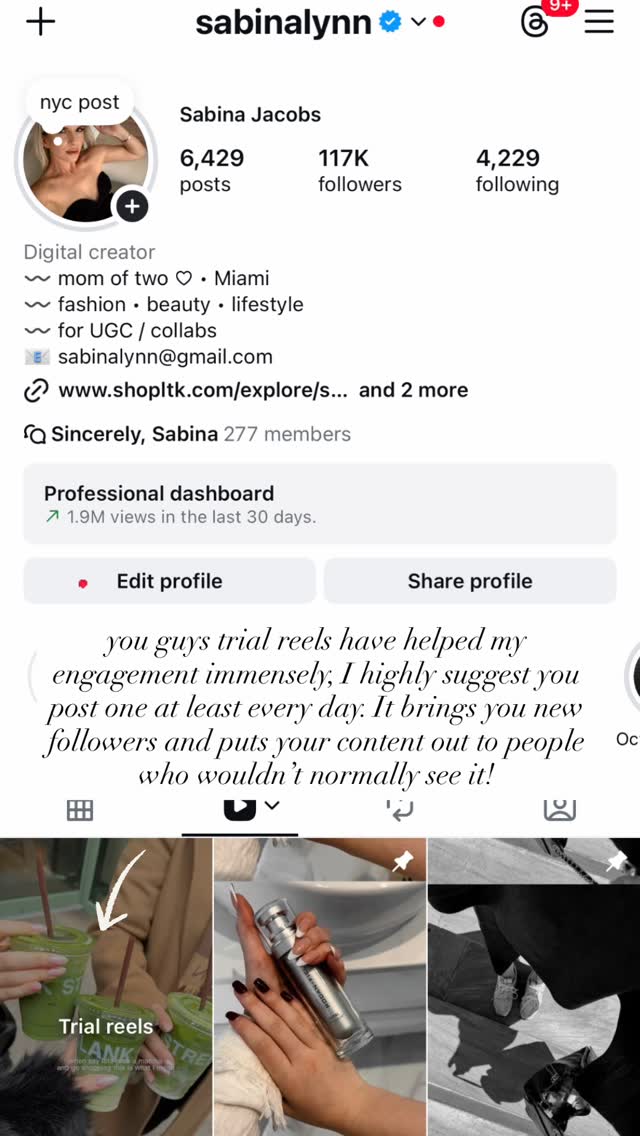The height and width of the screenshot is (1136, 640).
Task: Open the pinned black and white reel
Action: point(534,987)
